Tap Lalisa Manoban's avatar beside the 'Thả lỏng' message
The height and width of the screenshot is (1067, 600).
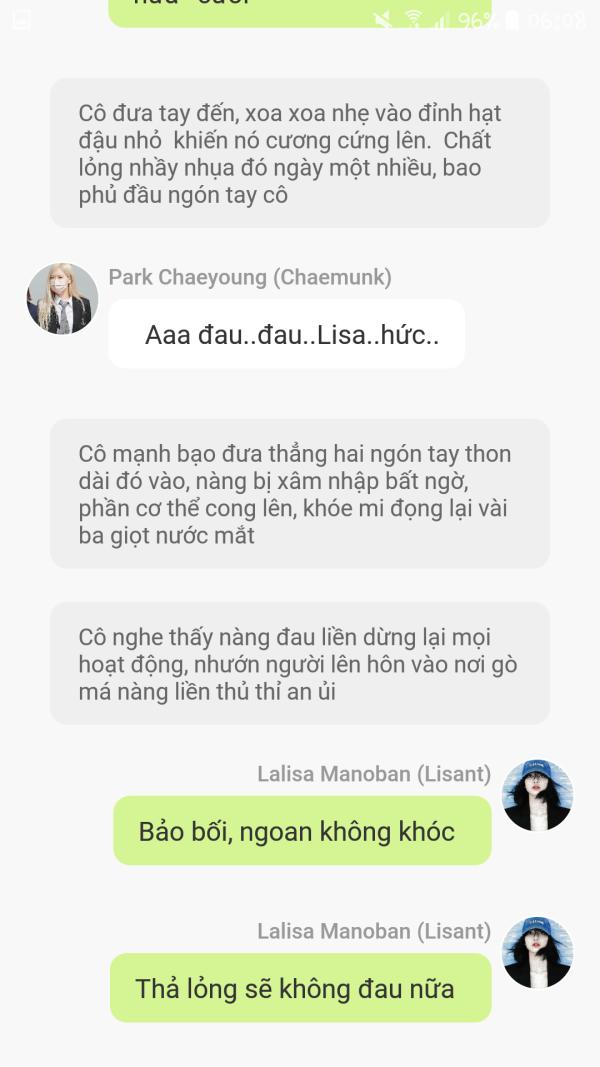click(x=537, y=952)
